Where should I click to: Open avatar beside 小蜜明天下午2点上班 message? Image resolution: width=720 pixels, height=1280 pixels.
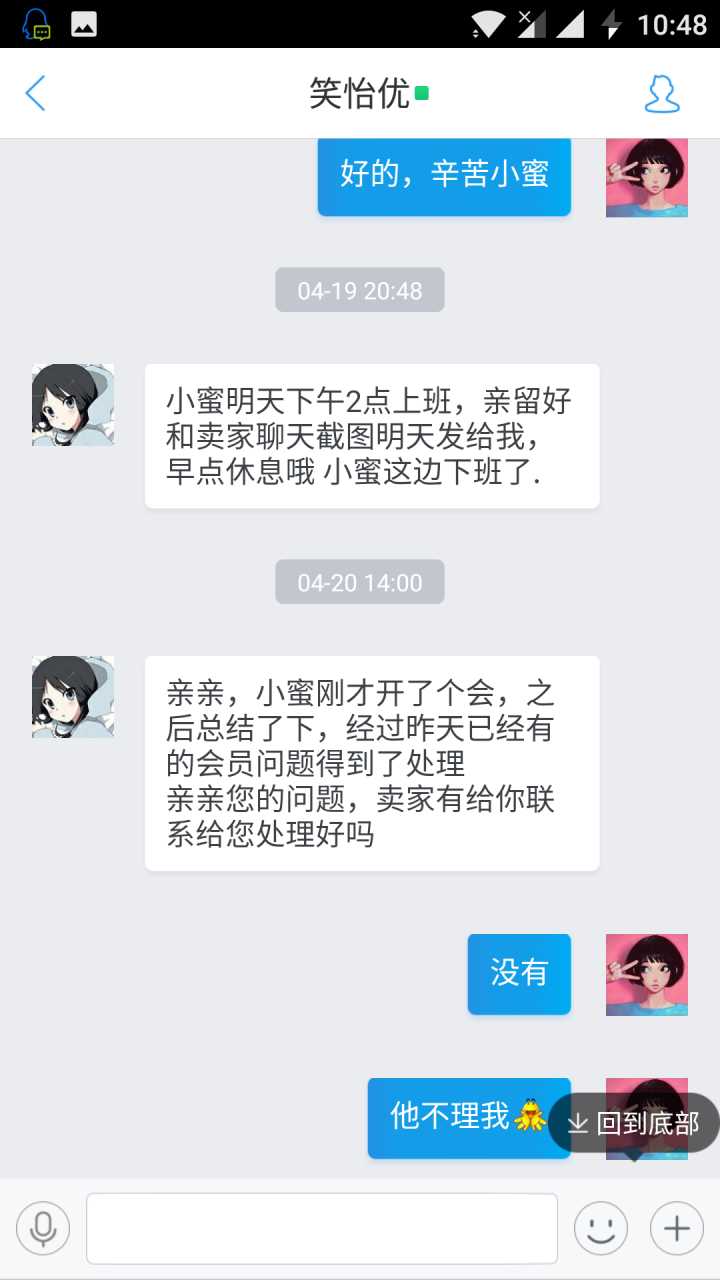click(x=73, y=405)
